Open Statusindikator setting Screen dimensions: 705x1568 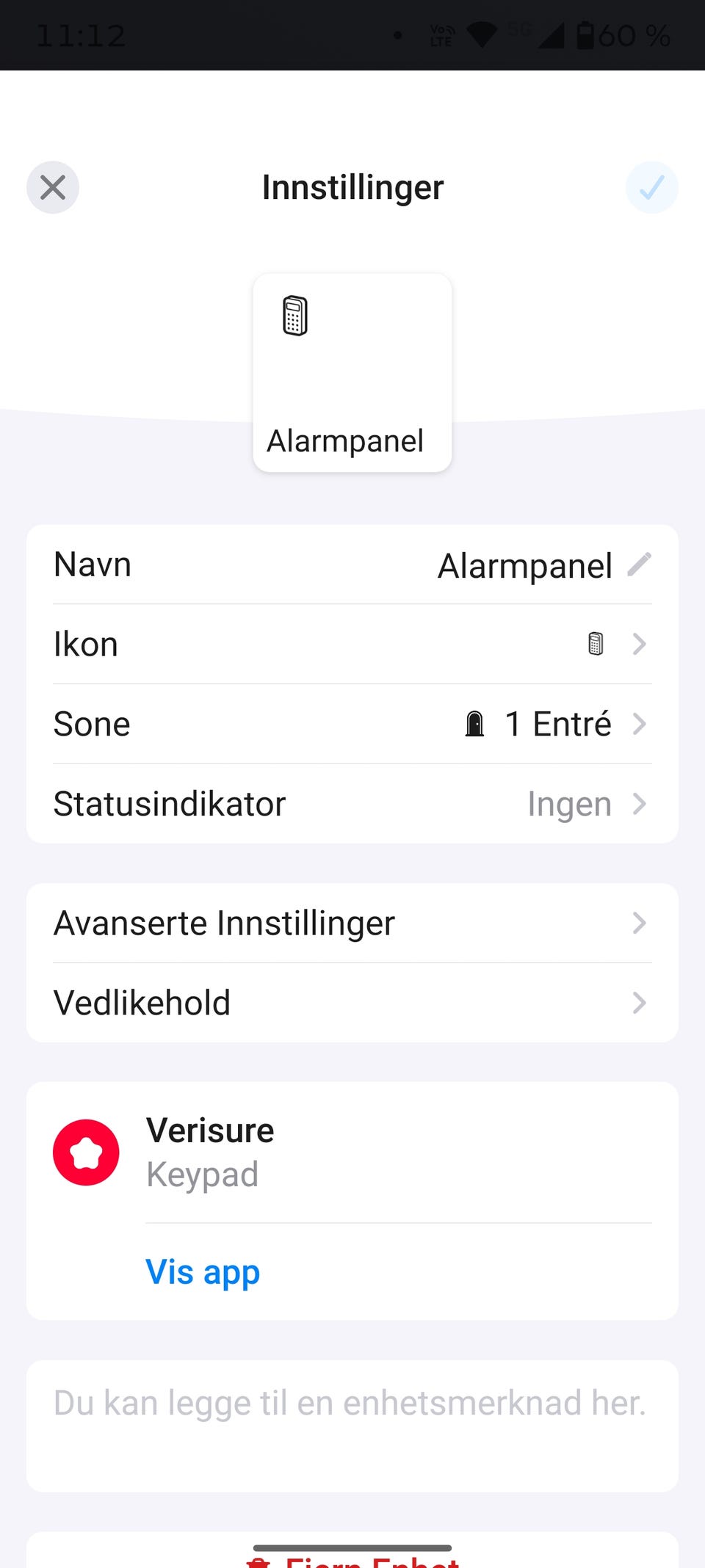(x=352, y=804)
